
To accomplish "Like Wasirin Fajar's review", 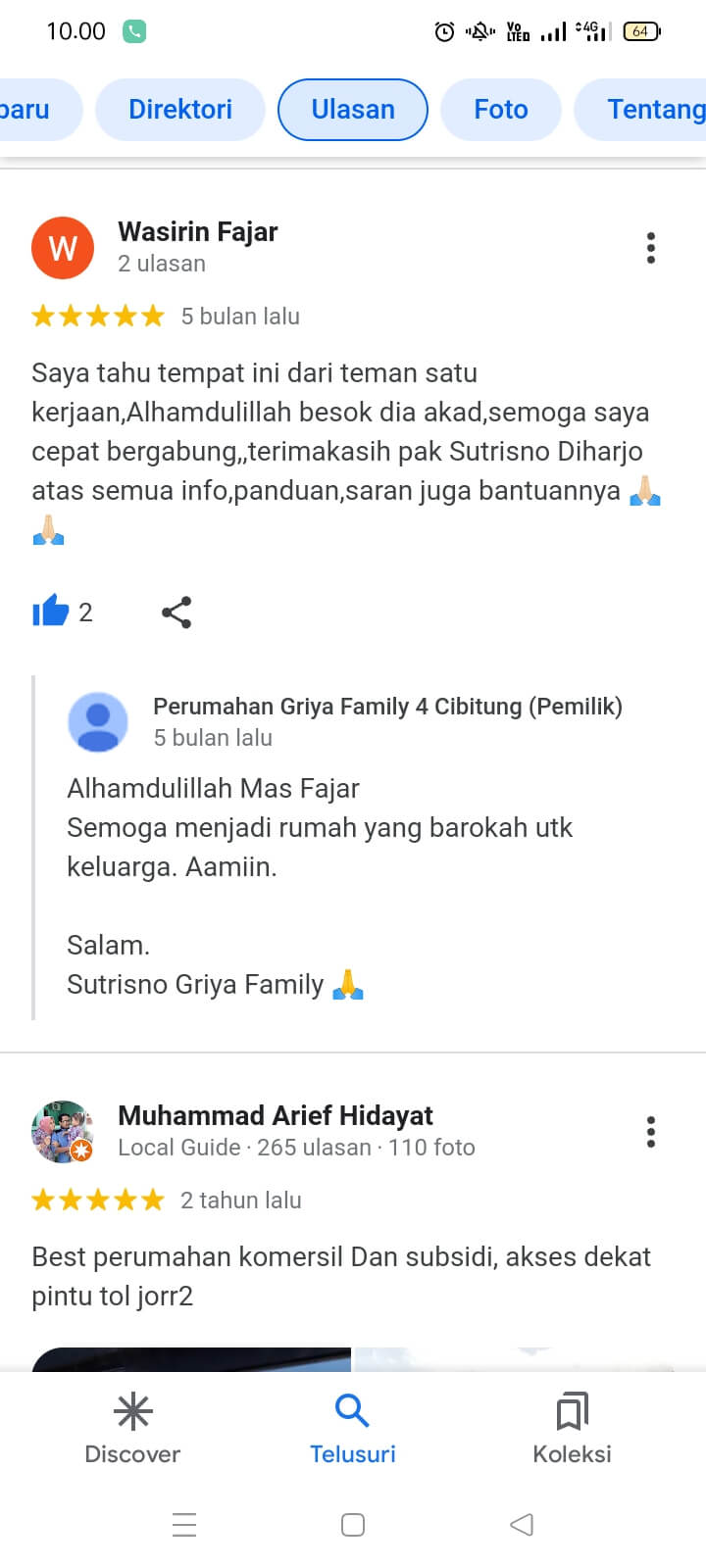I will (51, 612).
